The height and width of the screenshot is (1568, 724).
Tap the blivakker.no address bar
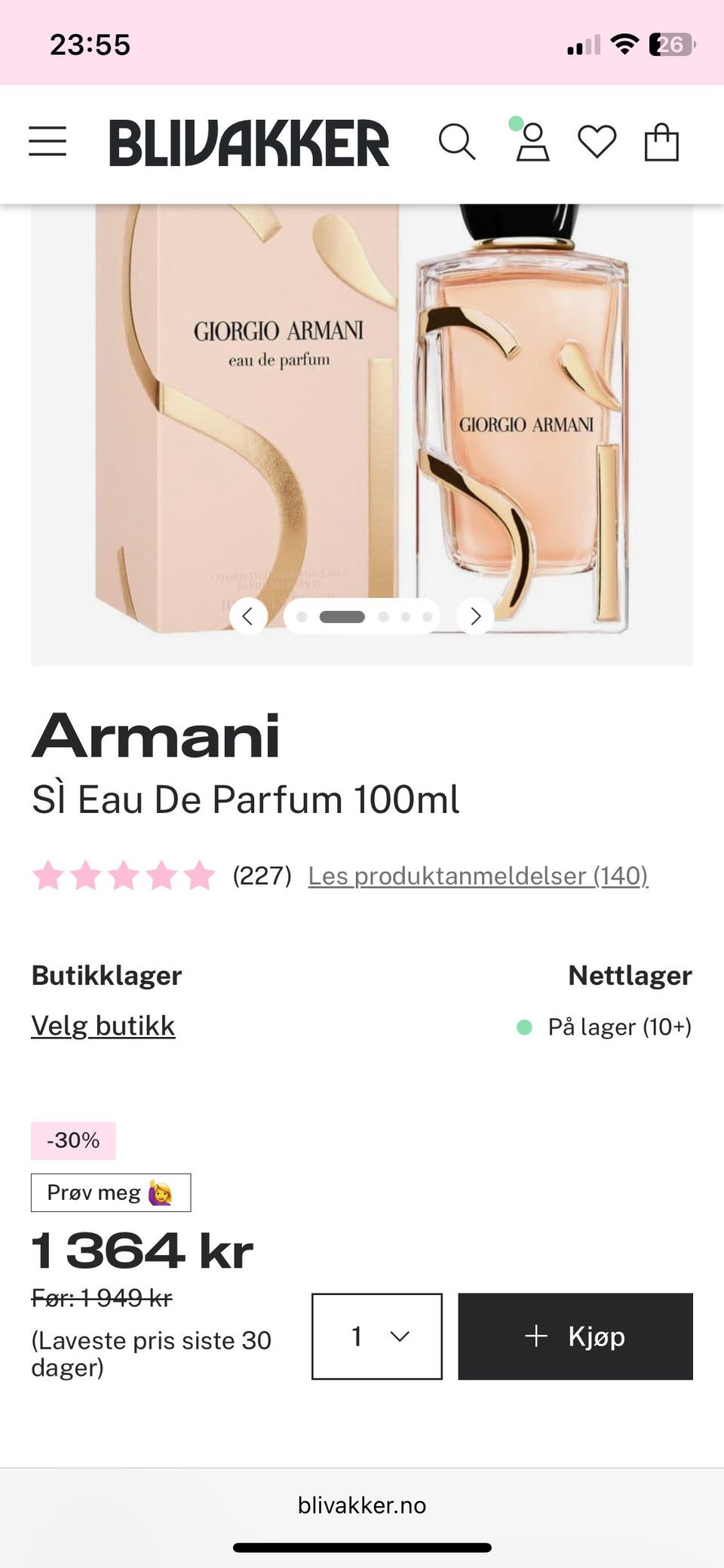(362, 1505)
